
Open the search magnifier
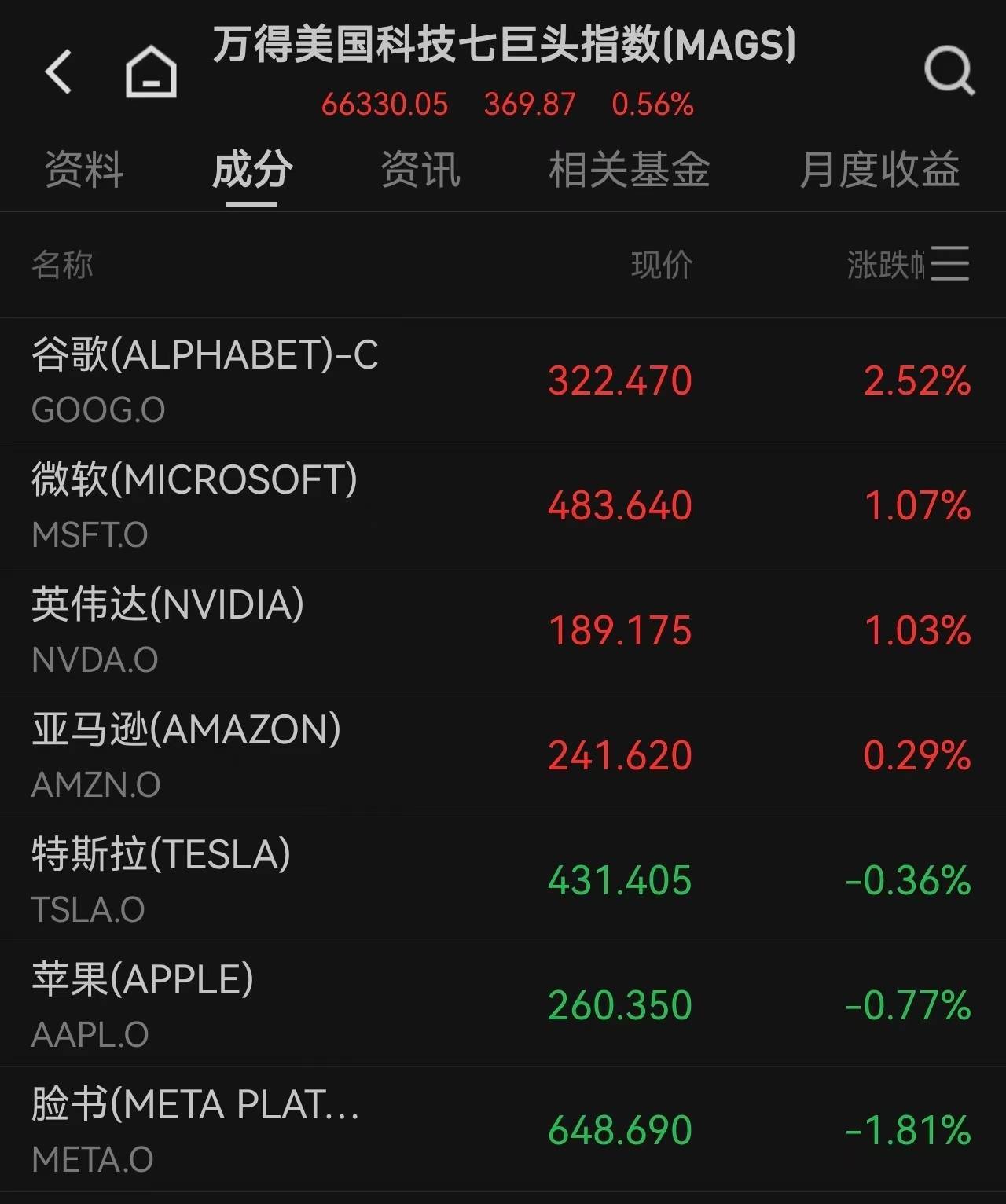click(x=949, y=72)
